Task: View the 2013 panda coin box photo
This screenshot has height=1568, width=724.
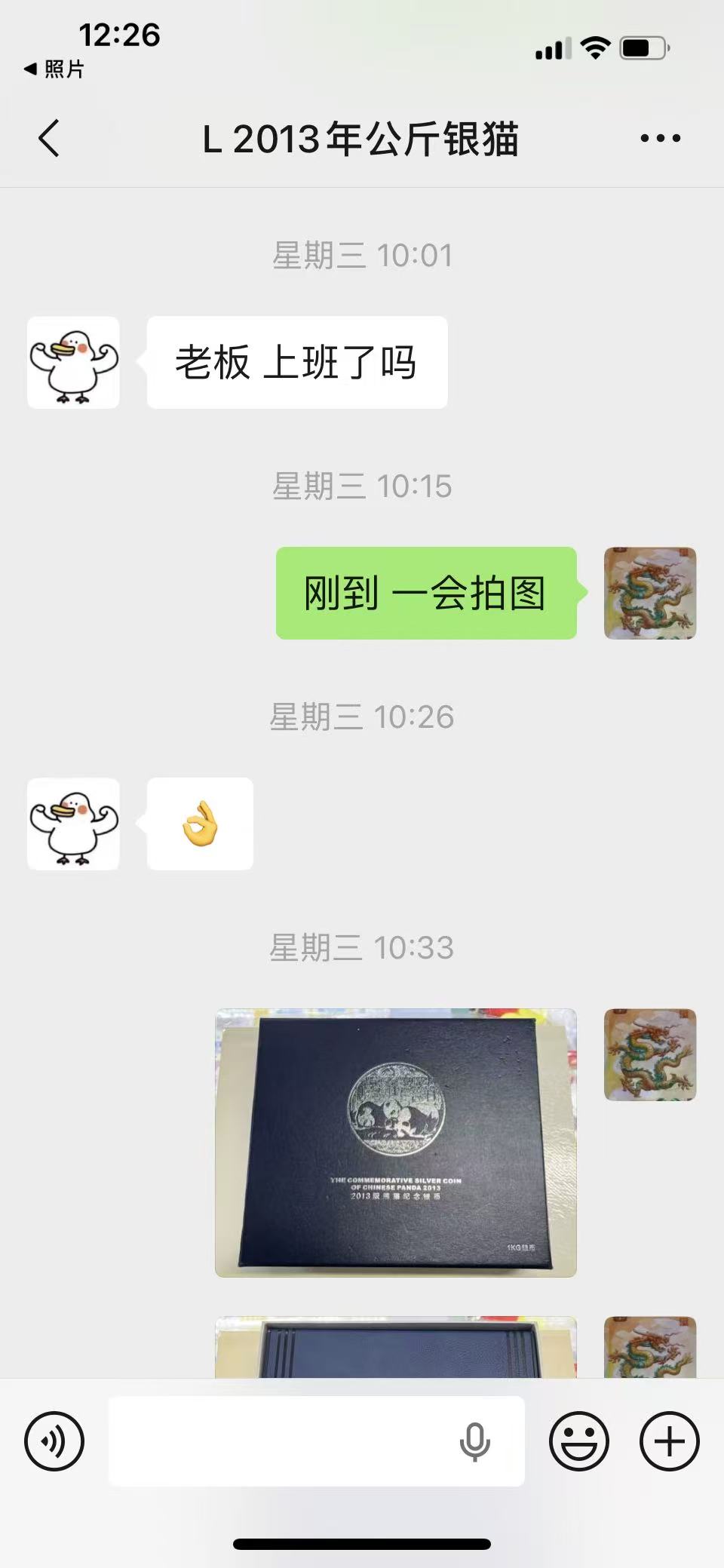Action: coord(395,1143)
